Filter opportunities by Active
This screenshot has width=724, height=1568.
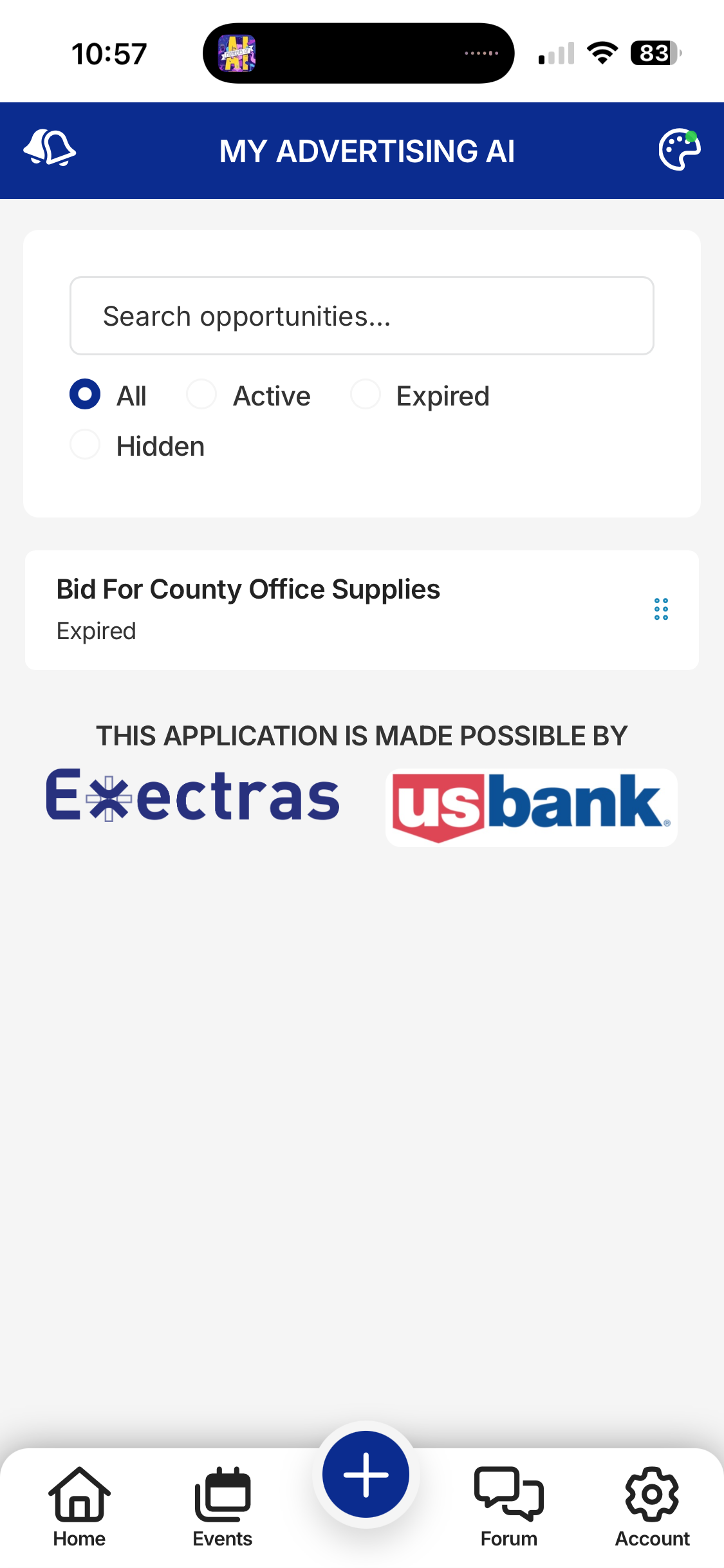coord(201,395)
